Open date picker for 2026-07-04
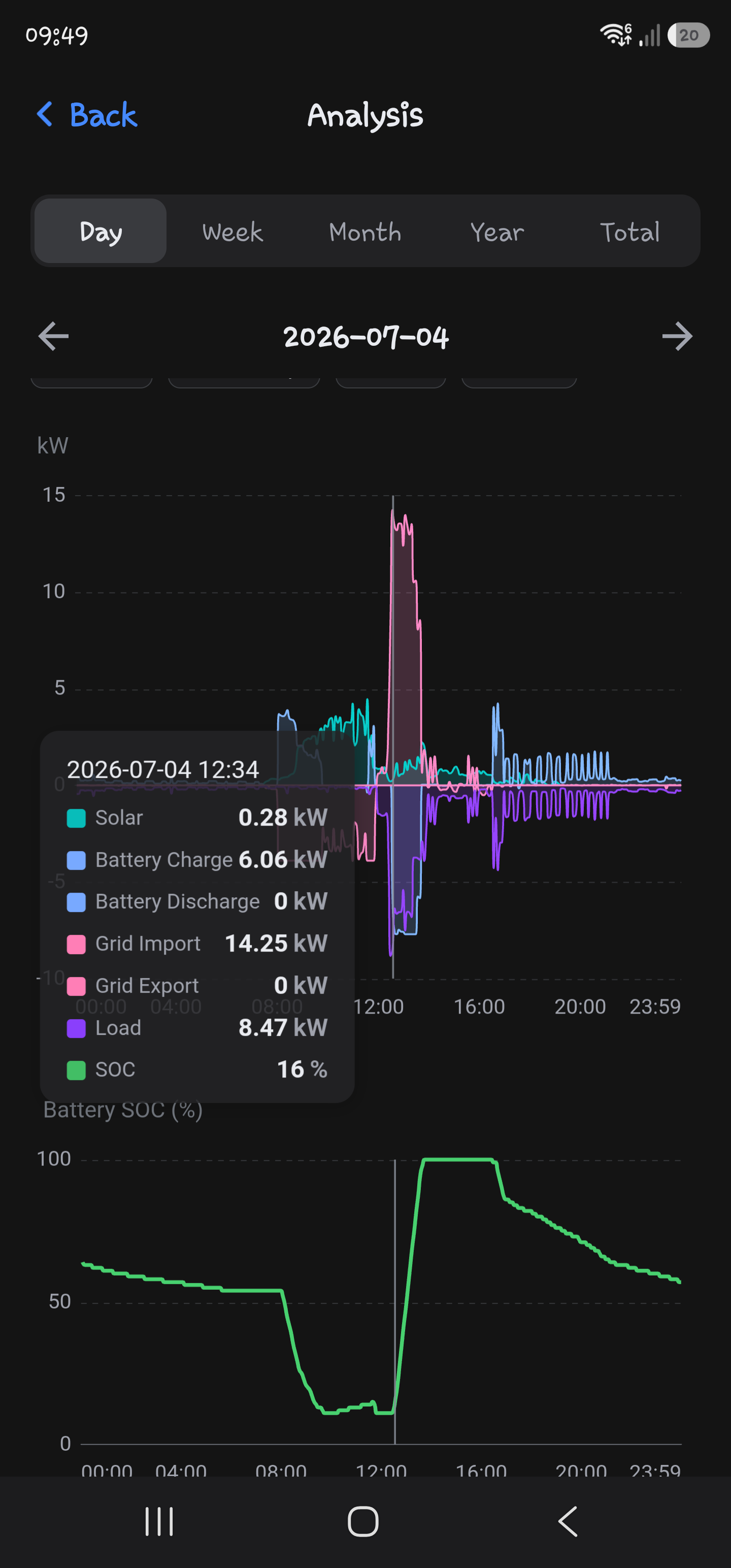This screenshot has width=731, height=1568. click(x=366, y=337)
